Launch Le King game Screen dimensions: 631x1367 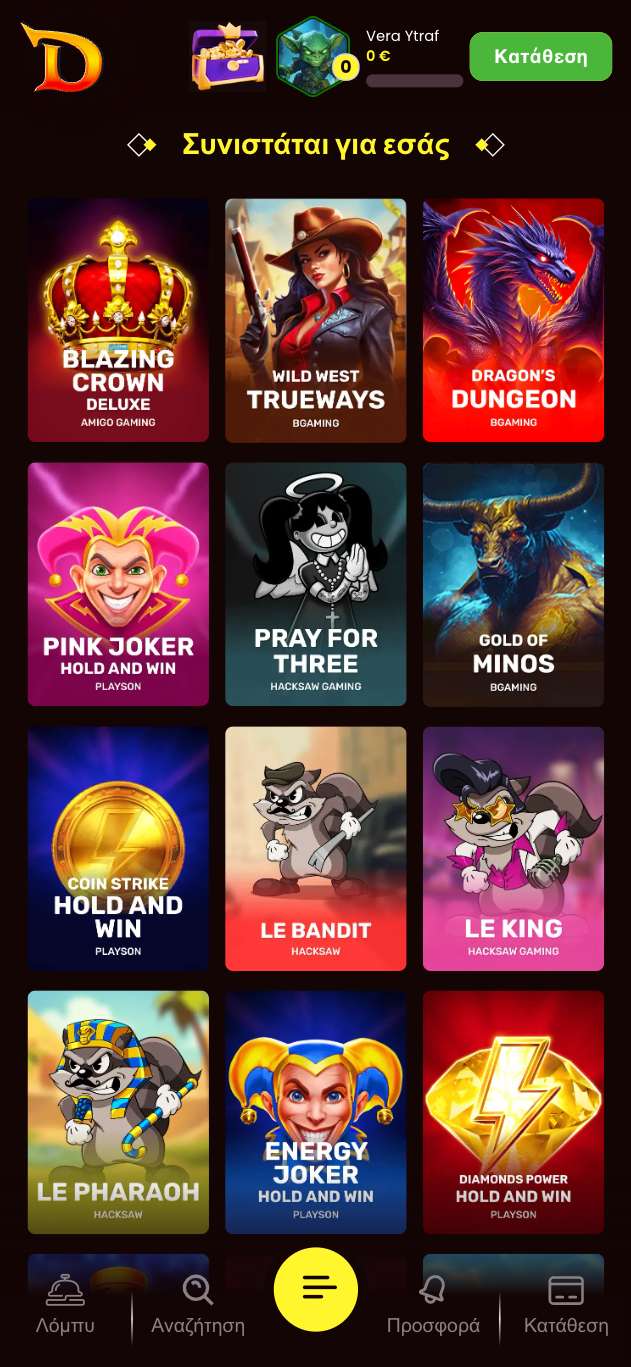513,848
